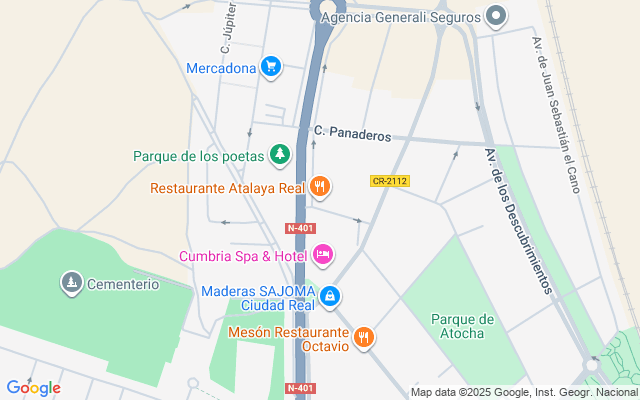
Task: Tap the Parque de los poetas marker
Action: click(x=281, y=155)
